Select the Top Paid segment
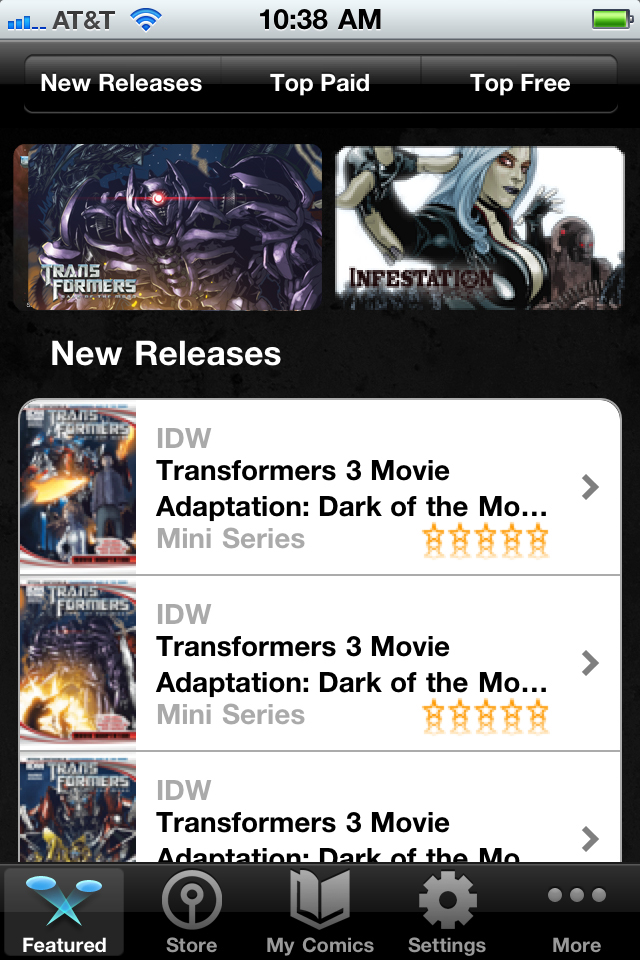 320,84
